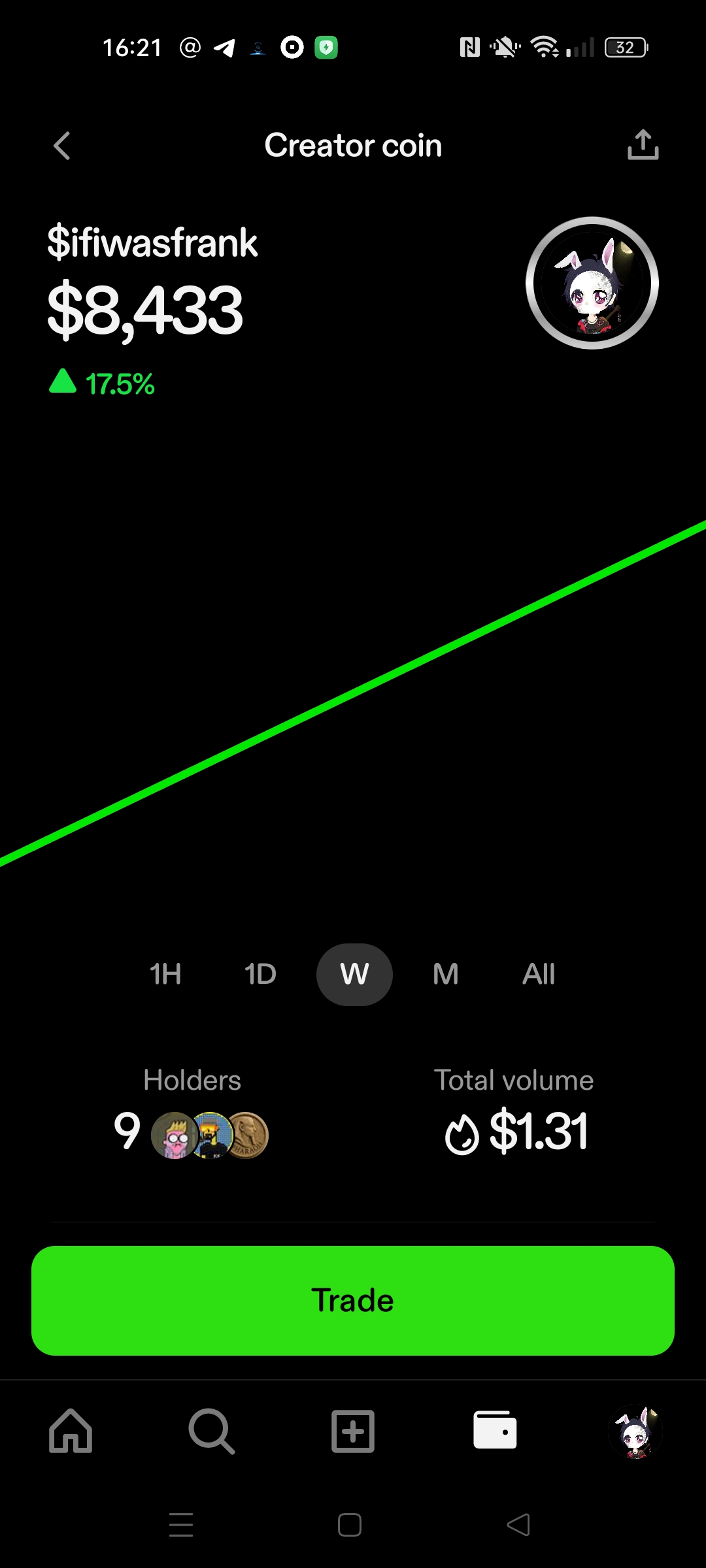Go to the Home tab
Image resolution: width=706 pixels, height=1568 pixels.
point(71,1431)
